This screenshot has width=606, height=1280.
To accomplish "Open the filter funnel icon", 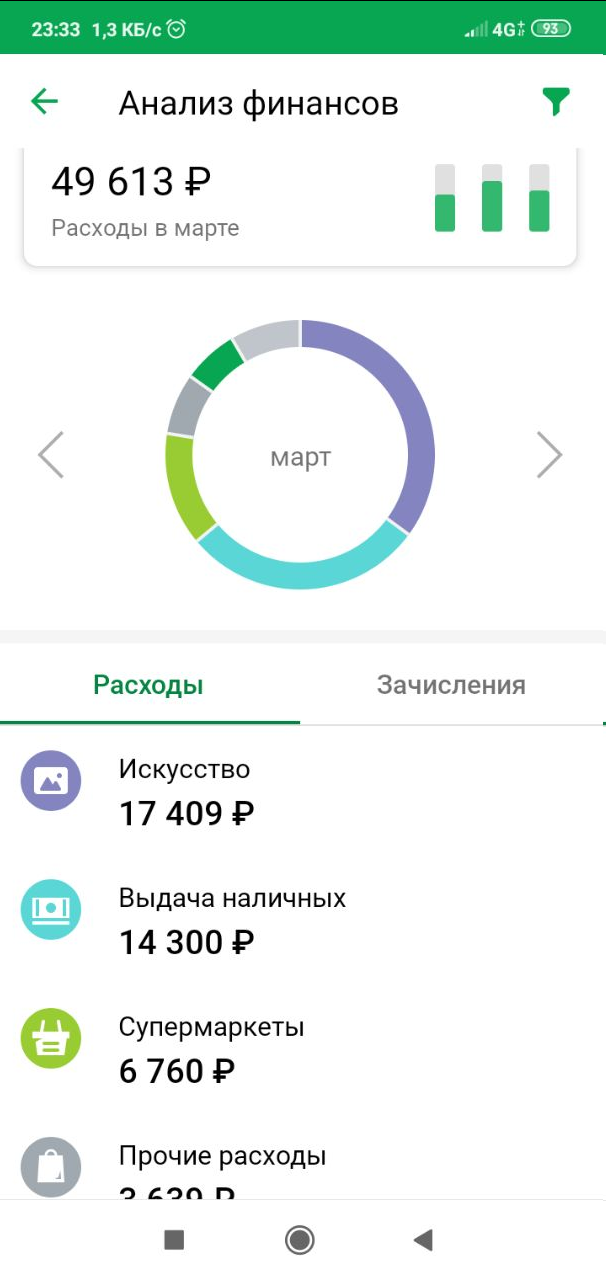I will point(556,102).
